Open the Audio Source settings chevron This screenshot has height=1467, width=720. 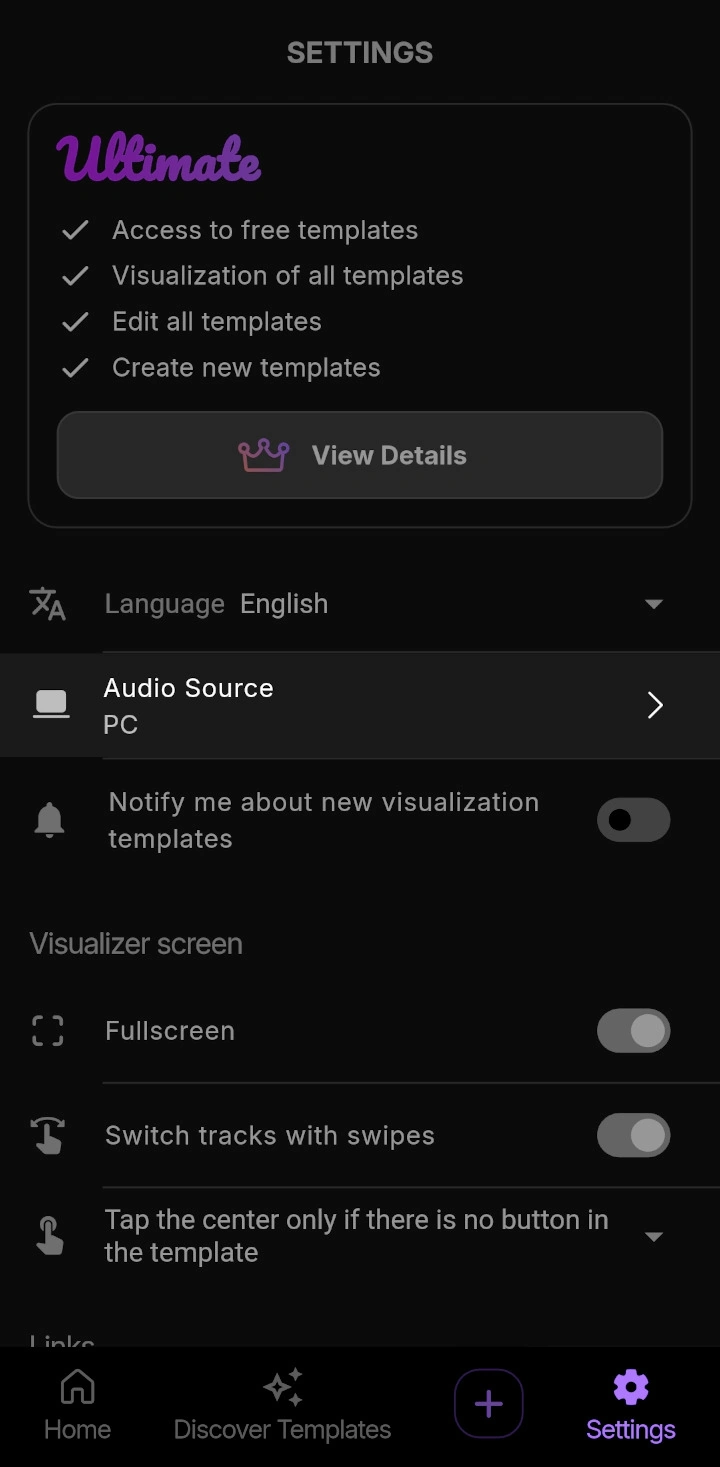coord(655,704)
